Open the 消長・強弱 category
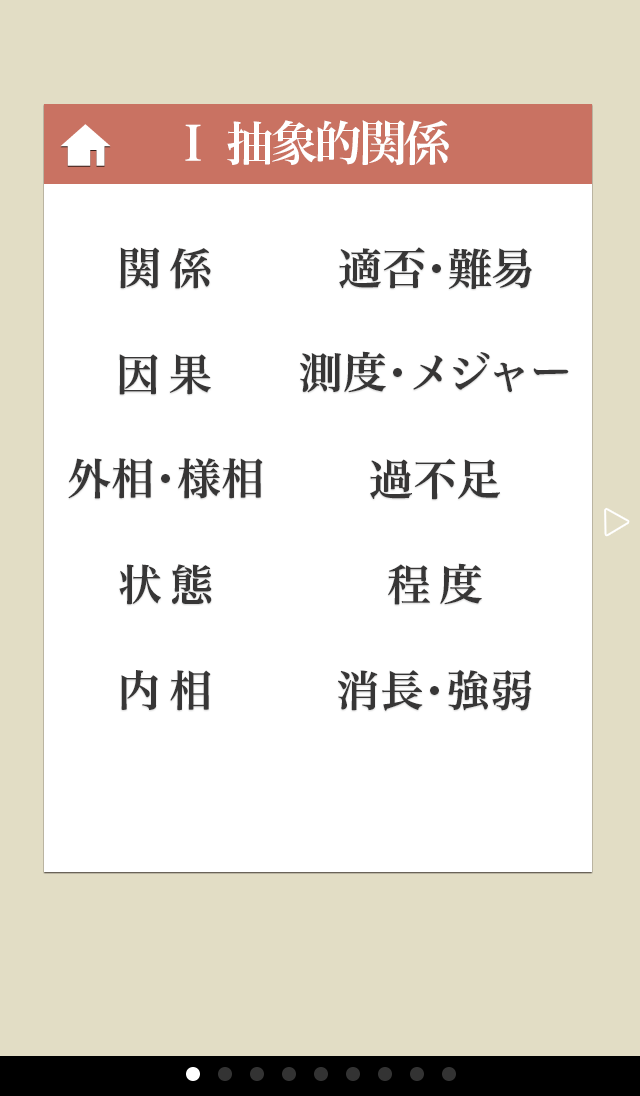This screenshot has width=640, height=1096. (x=435, y=691)
